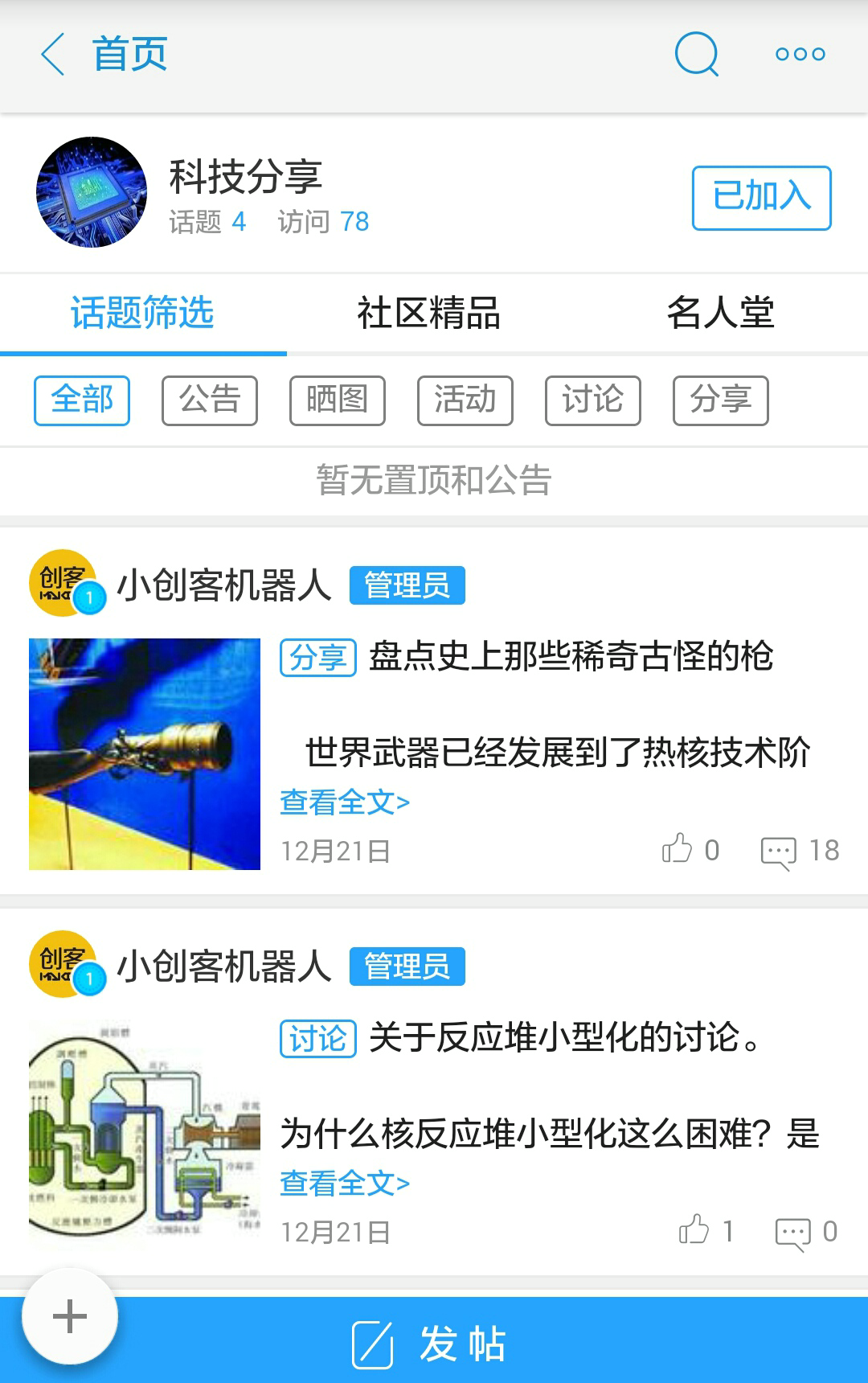Open the search icon

(696, 55)
